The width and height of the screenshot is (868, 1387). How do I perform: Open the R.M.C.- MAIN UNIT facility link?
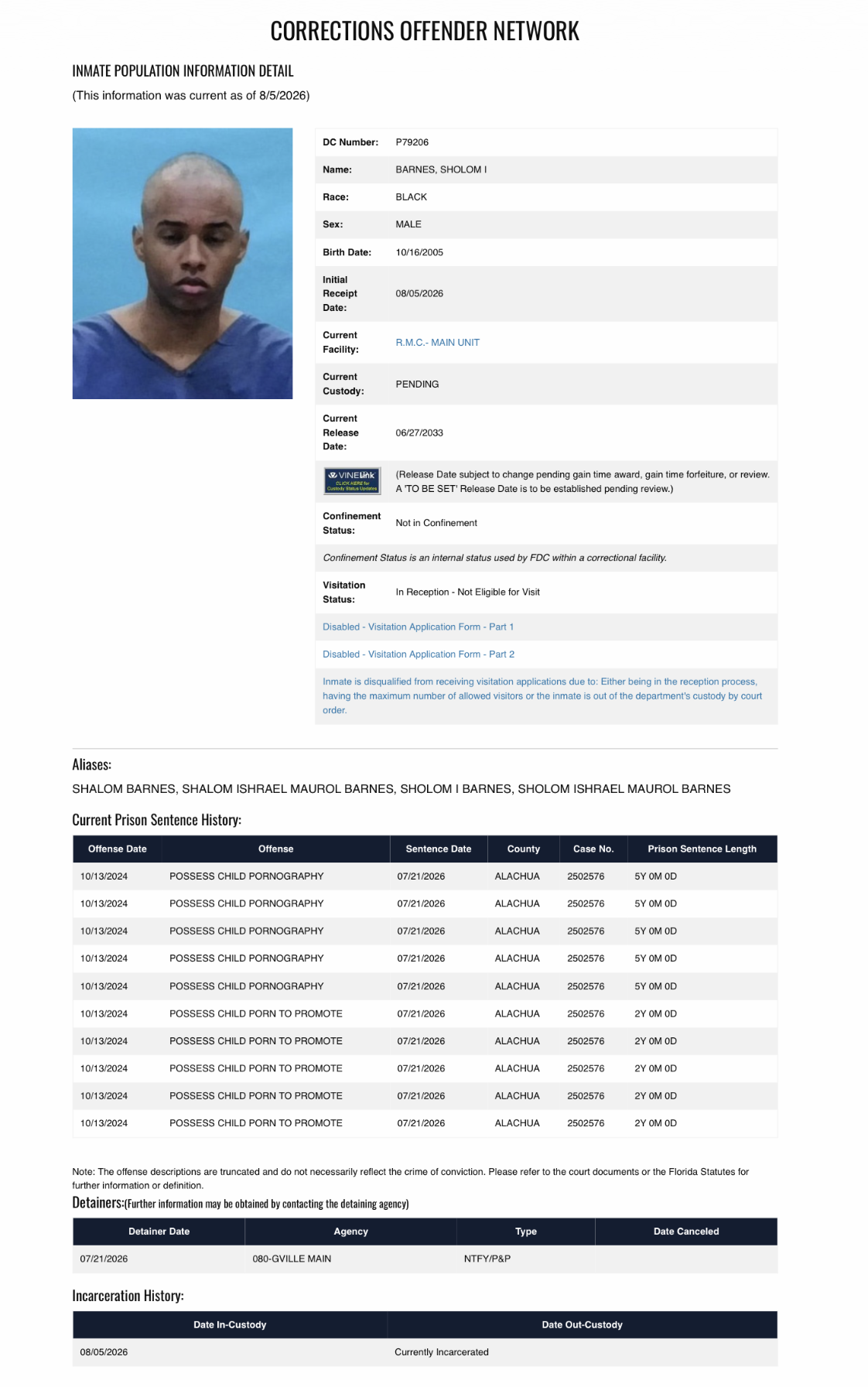point(437,343)
